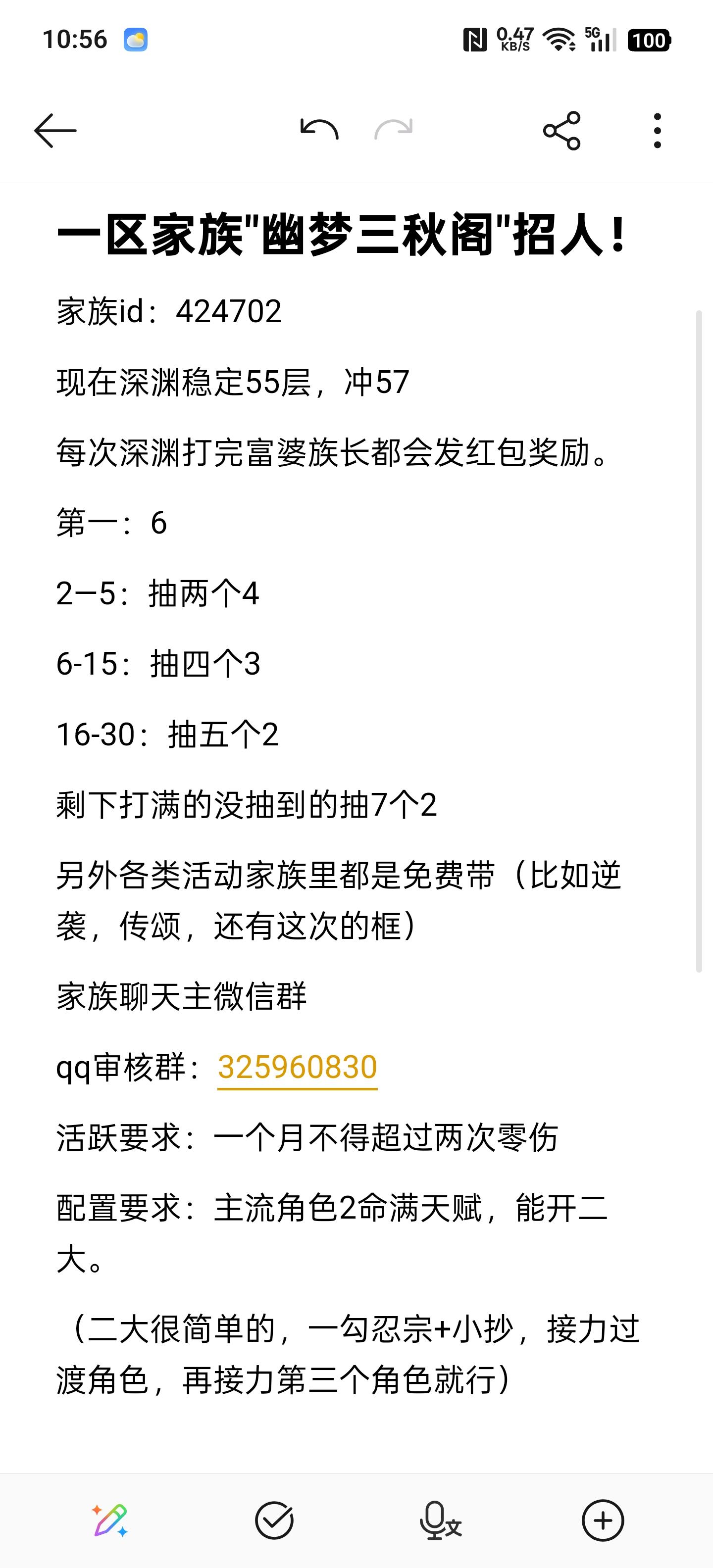
Task: Undo the last edit
Action: pos(319,129)
